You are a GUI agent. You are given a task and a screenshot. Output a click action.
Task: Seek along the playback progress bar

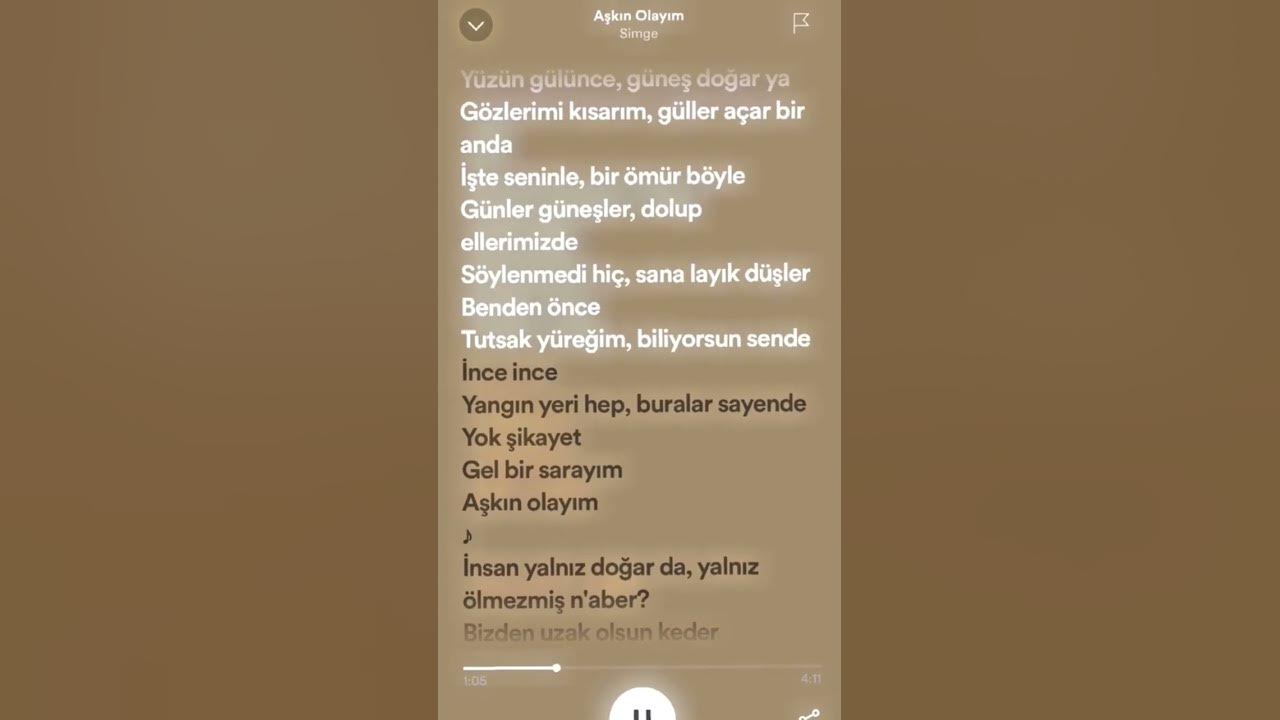(x=642, y=667)
